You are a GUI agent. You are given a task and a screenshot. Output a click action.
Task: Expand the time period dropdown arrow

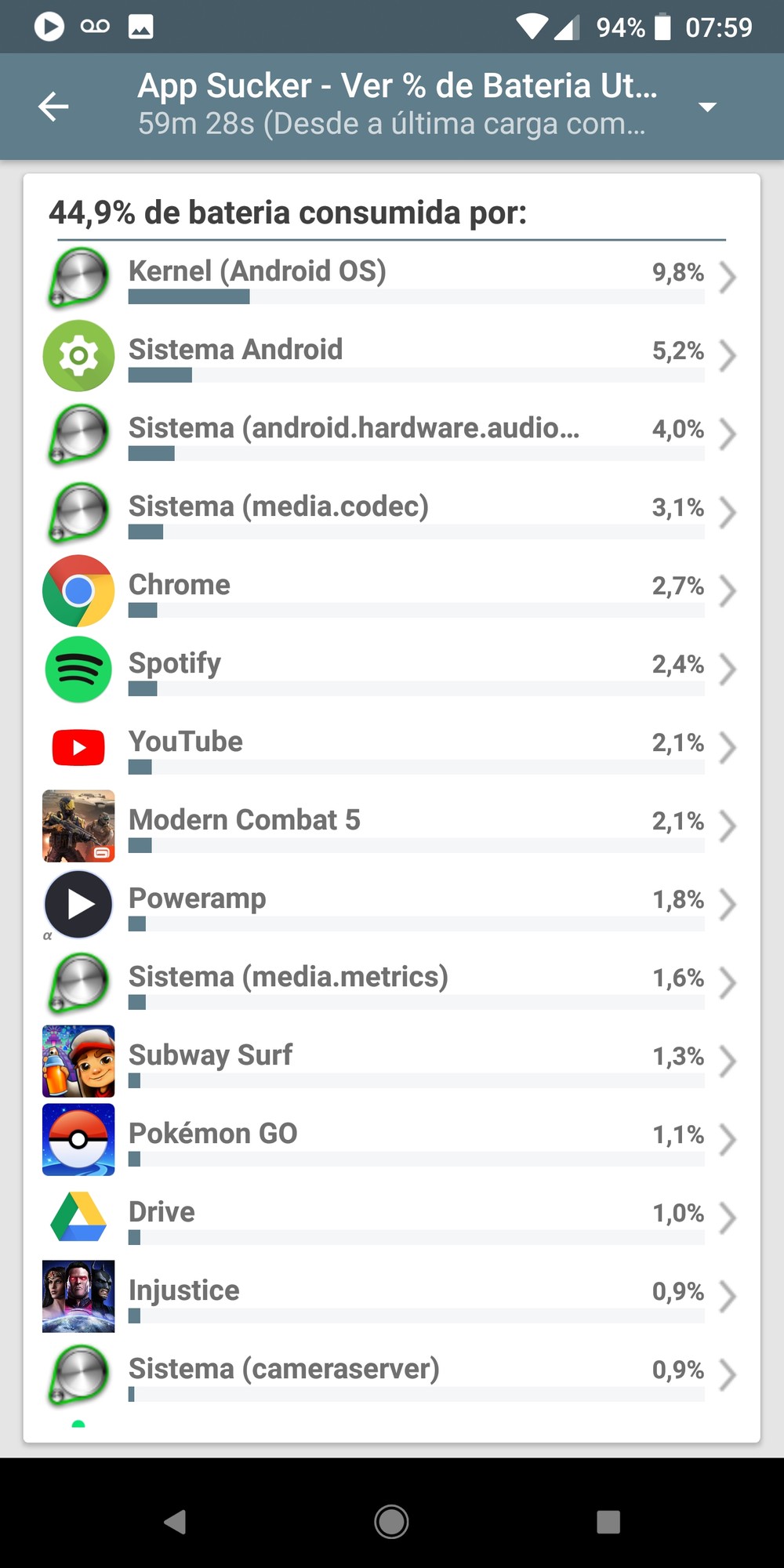point(707,107)
